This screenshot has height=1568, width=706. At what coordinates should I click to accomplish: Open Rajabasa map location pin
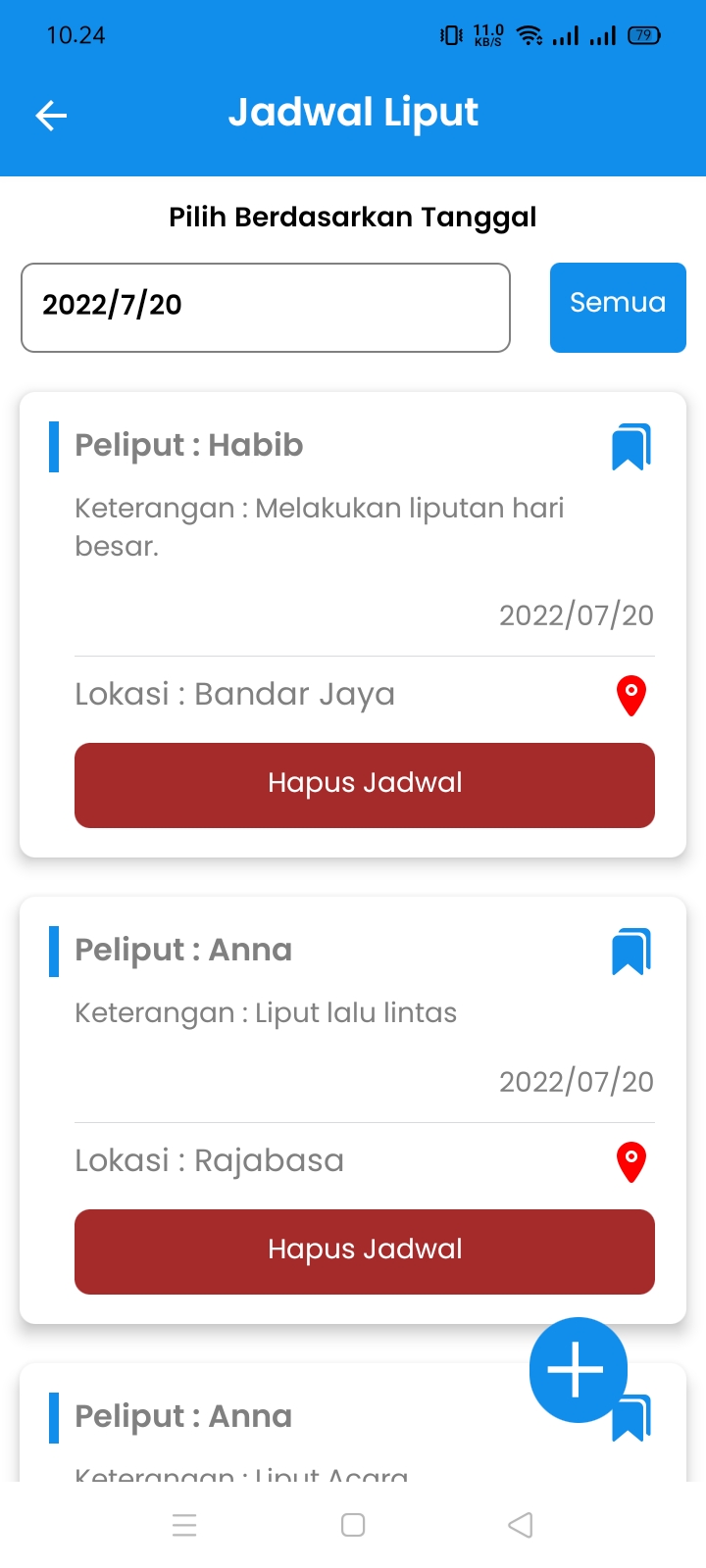pos(631,1162)
